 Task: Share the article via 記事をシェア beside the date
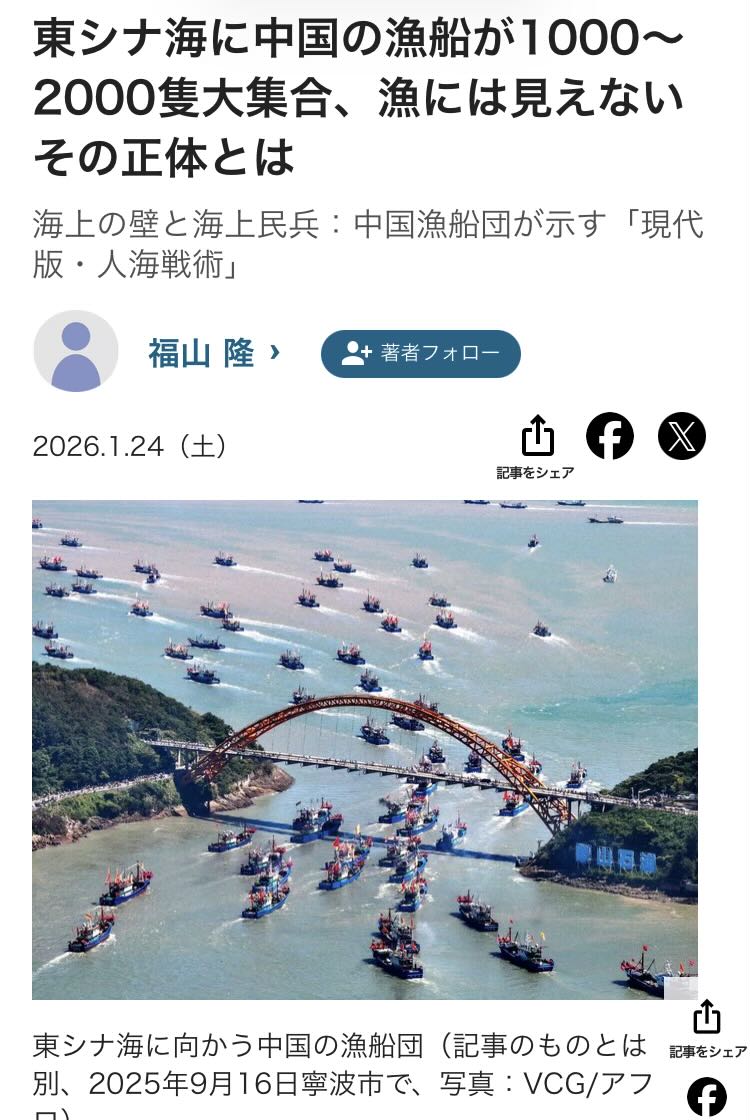click(537, 446)
